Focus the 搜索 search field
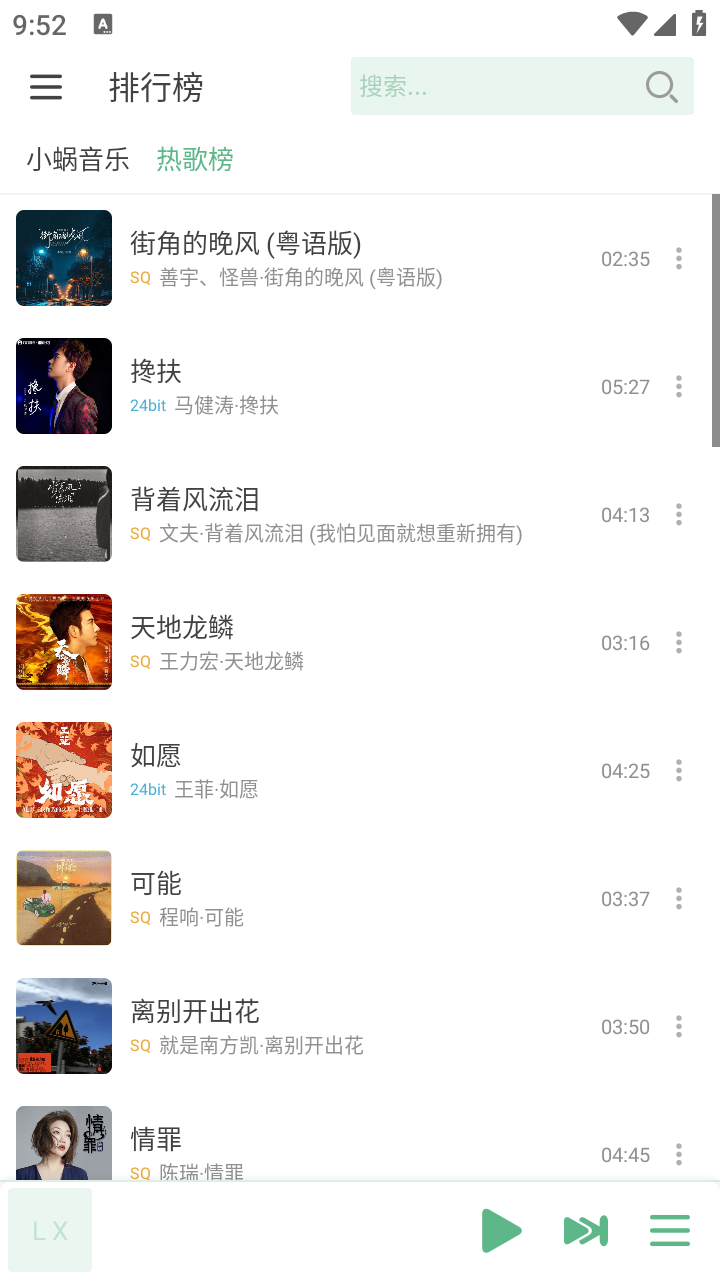This screenshot has width=720, height=1280. [x=490, y=87]
